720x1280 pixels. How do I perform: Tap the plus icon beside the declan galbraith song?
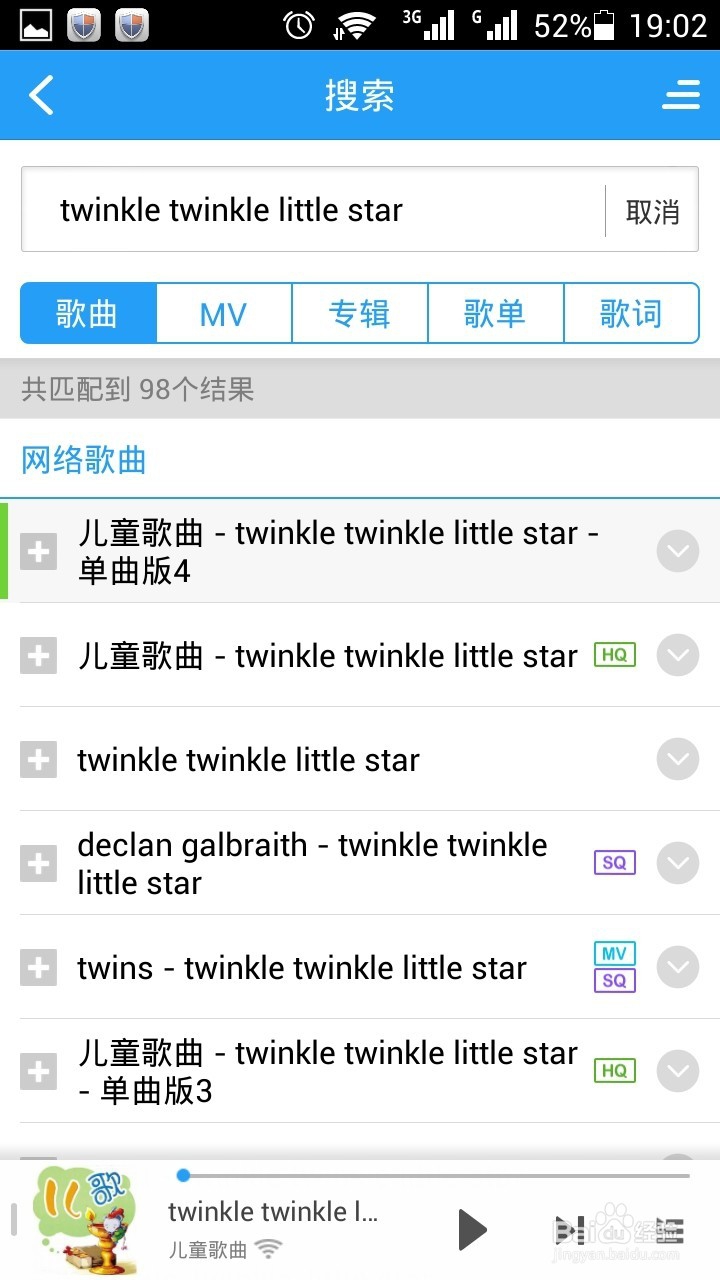(38, 863)
